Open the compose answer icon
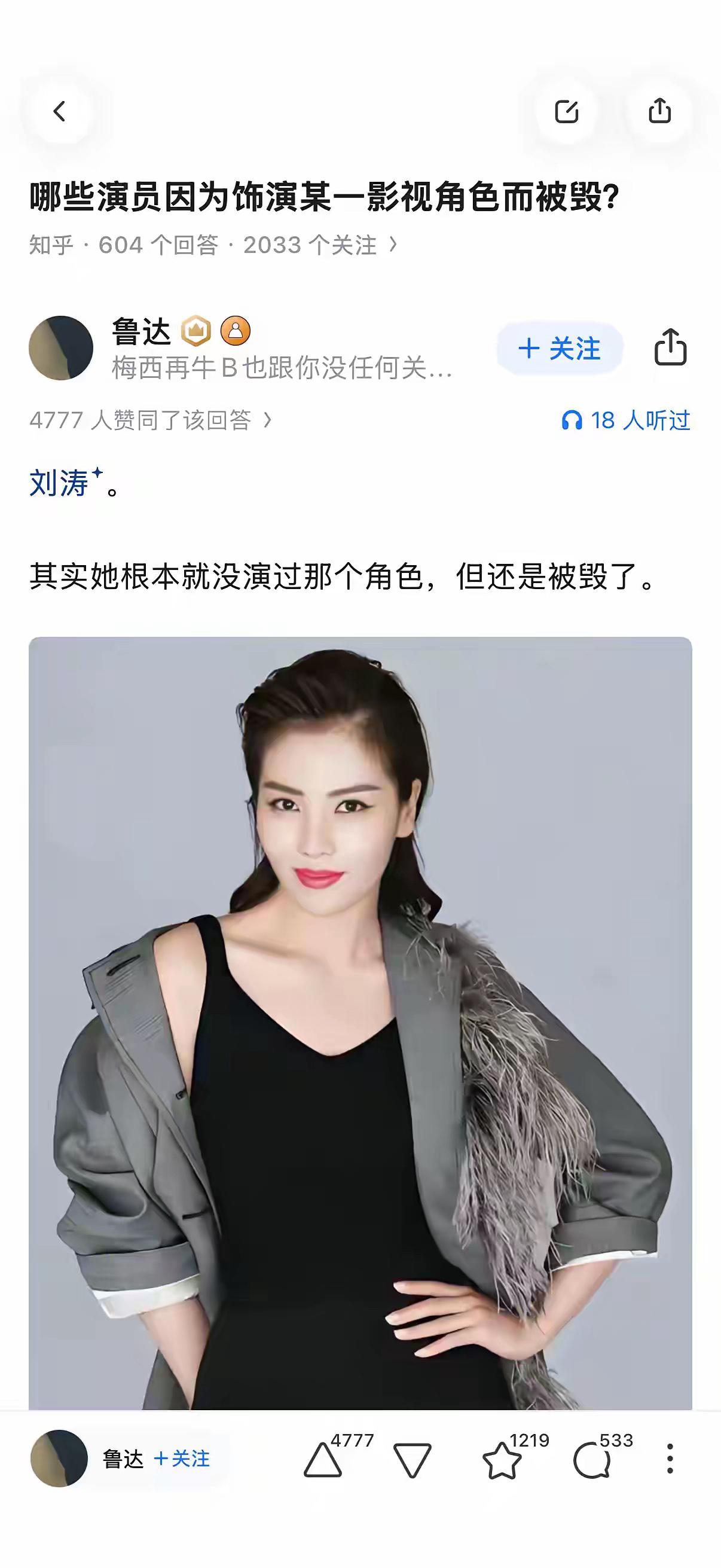This screenshot has height=1568, width=721. (567, 111)
